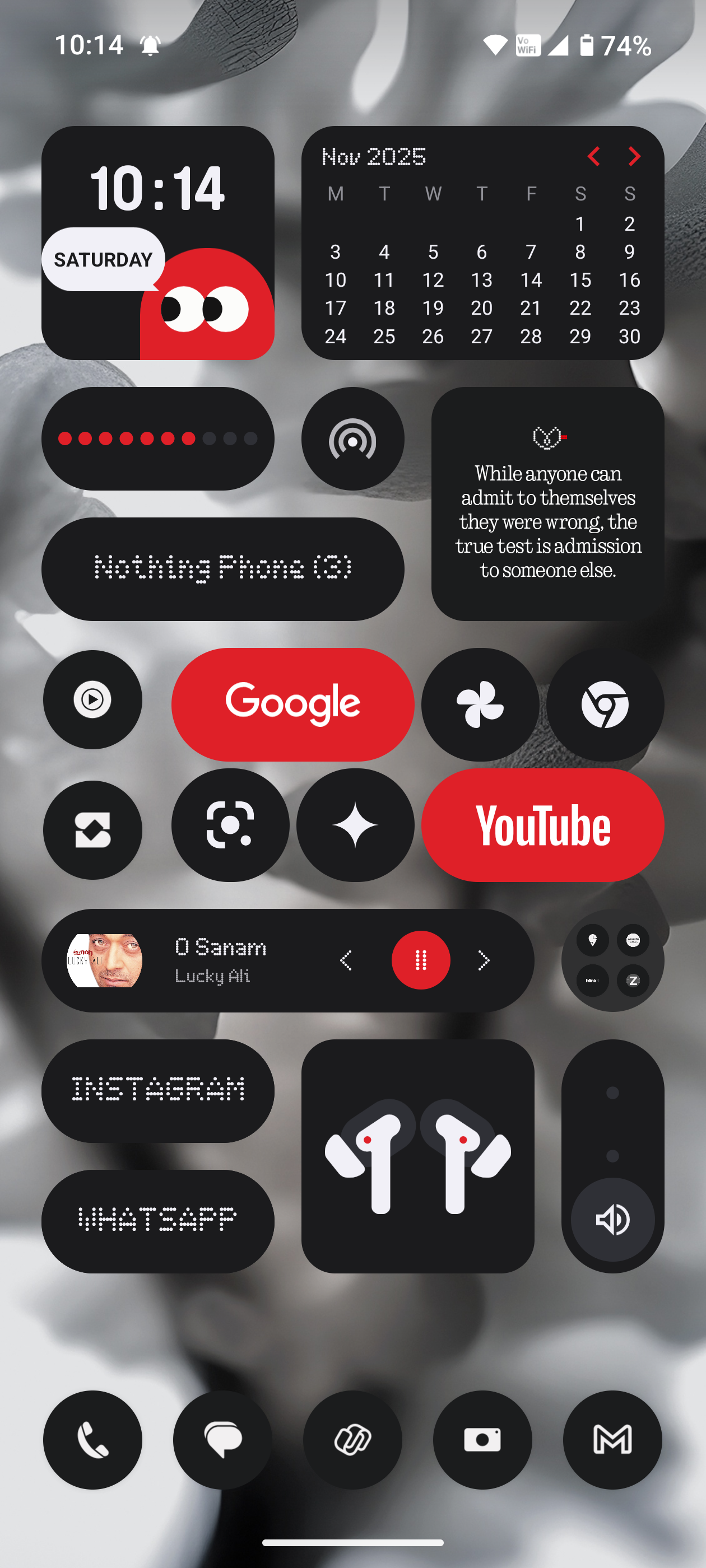Viewport: 706px width, 1568px height.
Task: Open Google Lens
Action: pyautogui.click(x=230, y=825)
